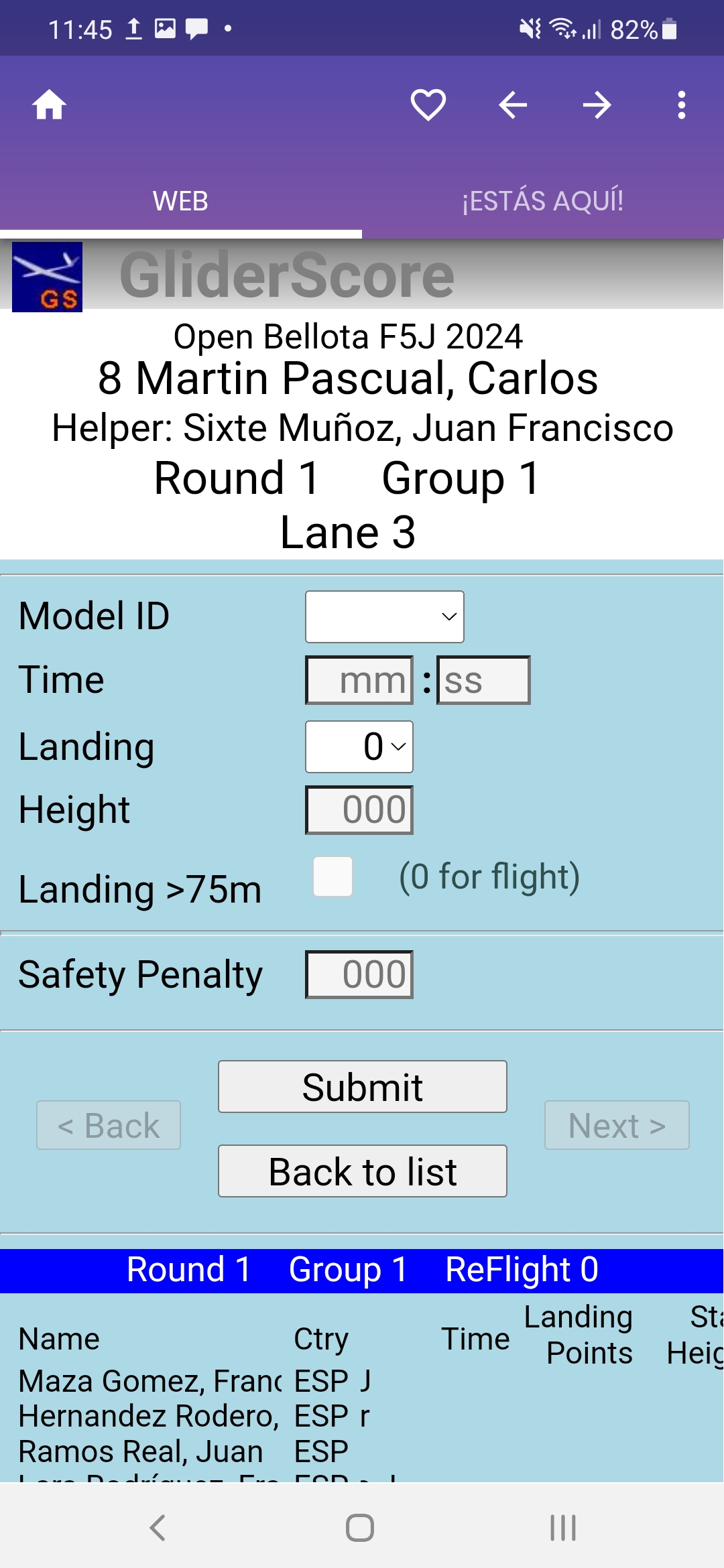724x1568 pixels.
Task: Tap the < Back pilot button
Action: [x=109, y=1125]
